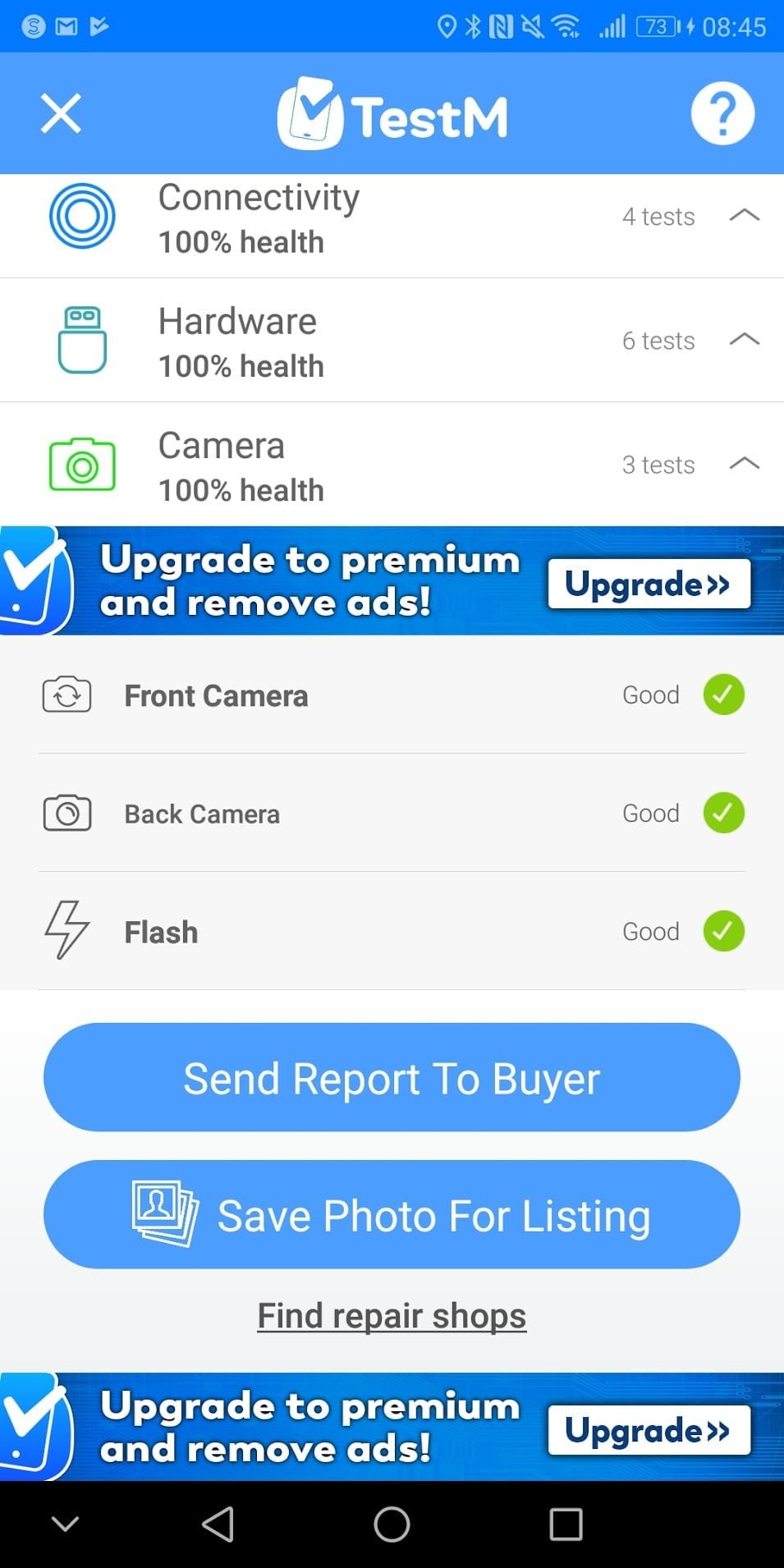The image size is (784, 1568).
Task: Open the Back Camera test result
Action: (x=392, y=814)
